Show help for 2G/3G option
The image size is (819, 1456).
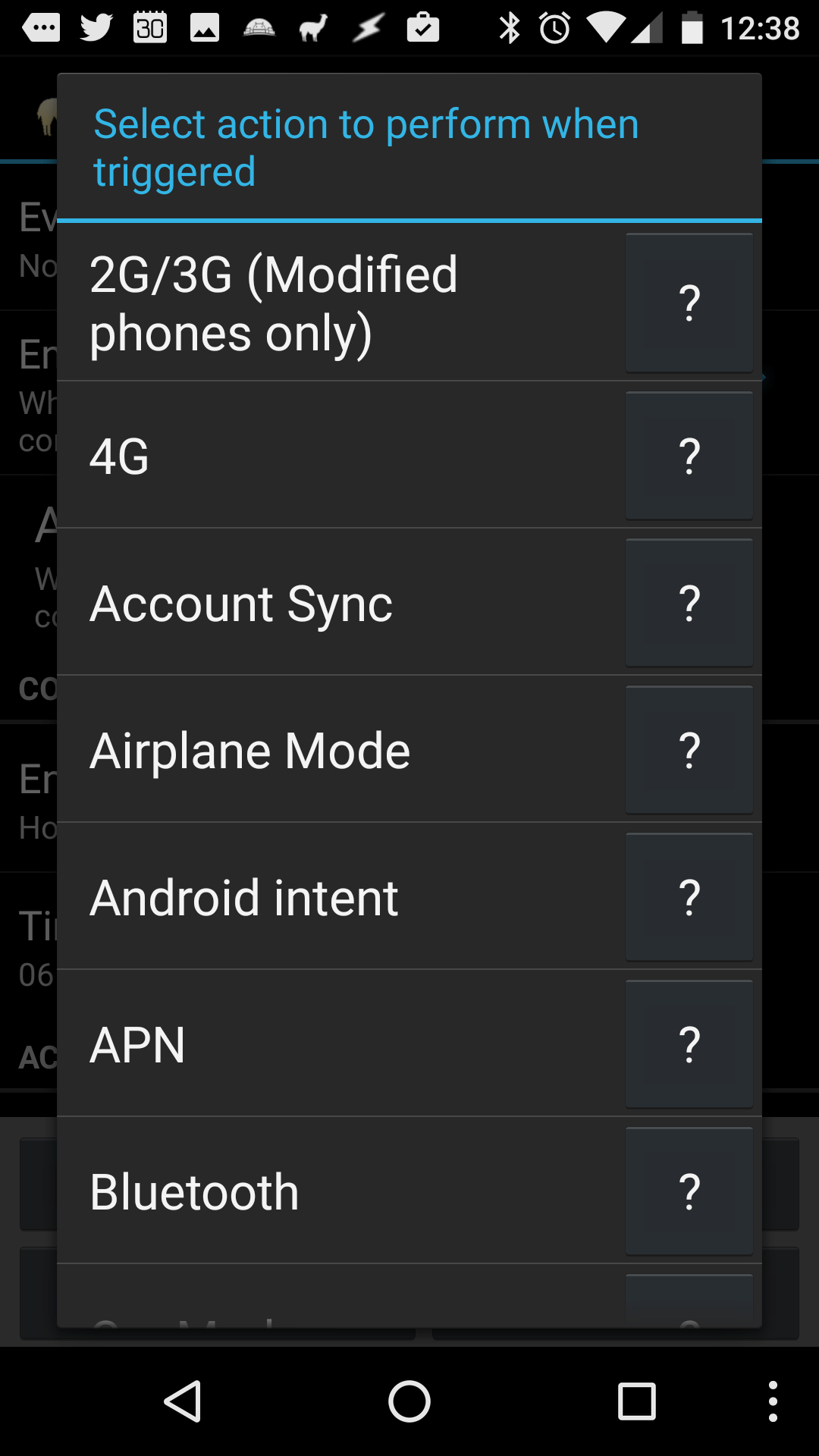click(689, 303)
